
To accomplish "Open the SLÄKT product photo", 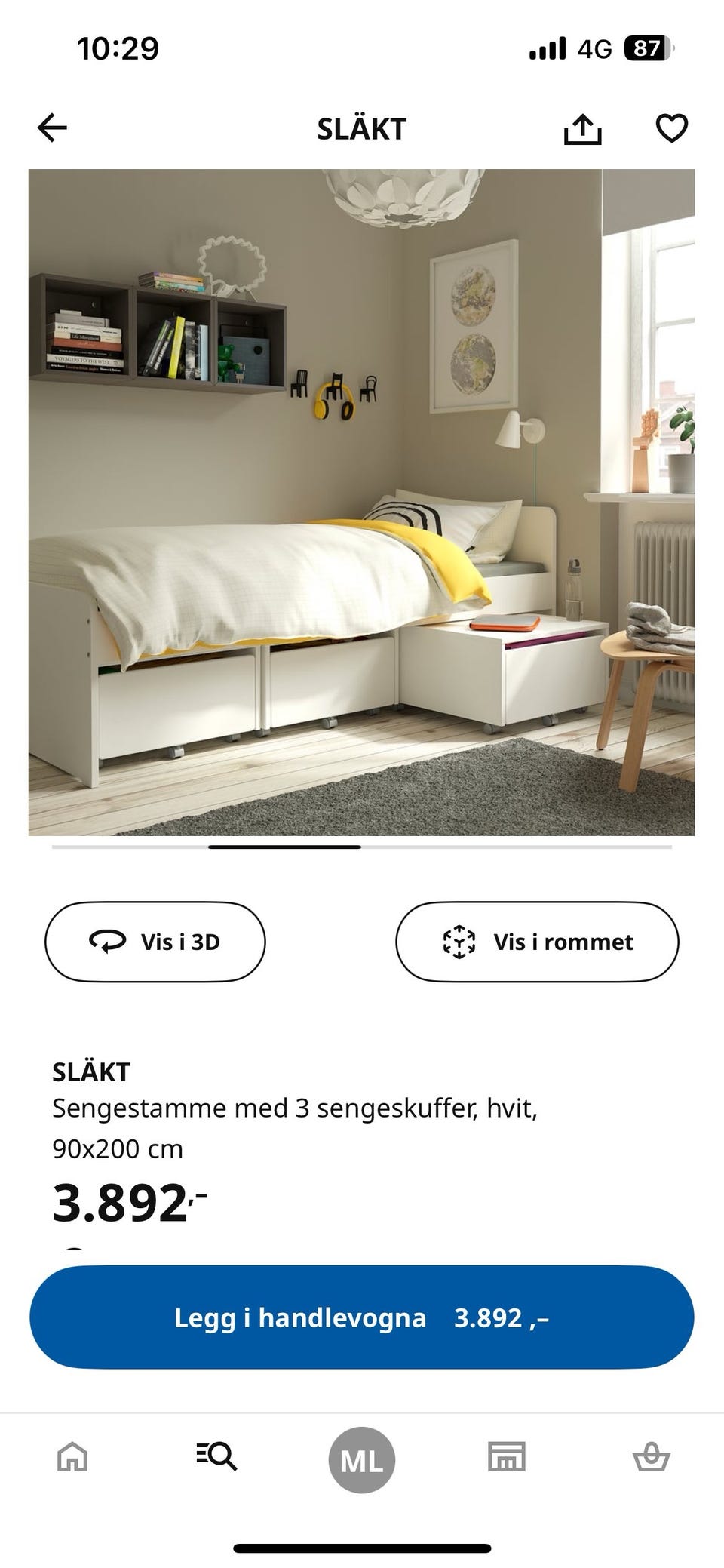I will tap(362, 502).
